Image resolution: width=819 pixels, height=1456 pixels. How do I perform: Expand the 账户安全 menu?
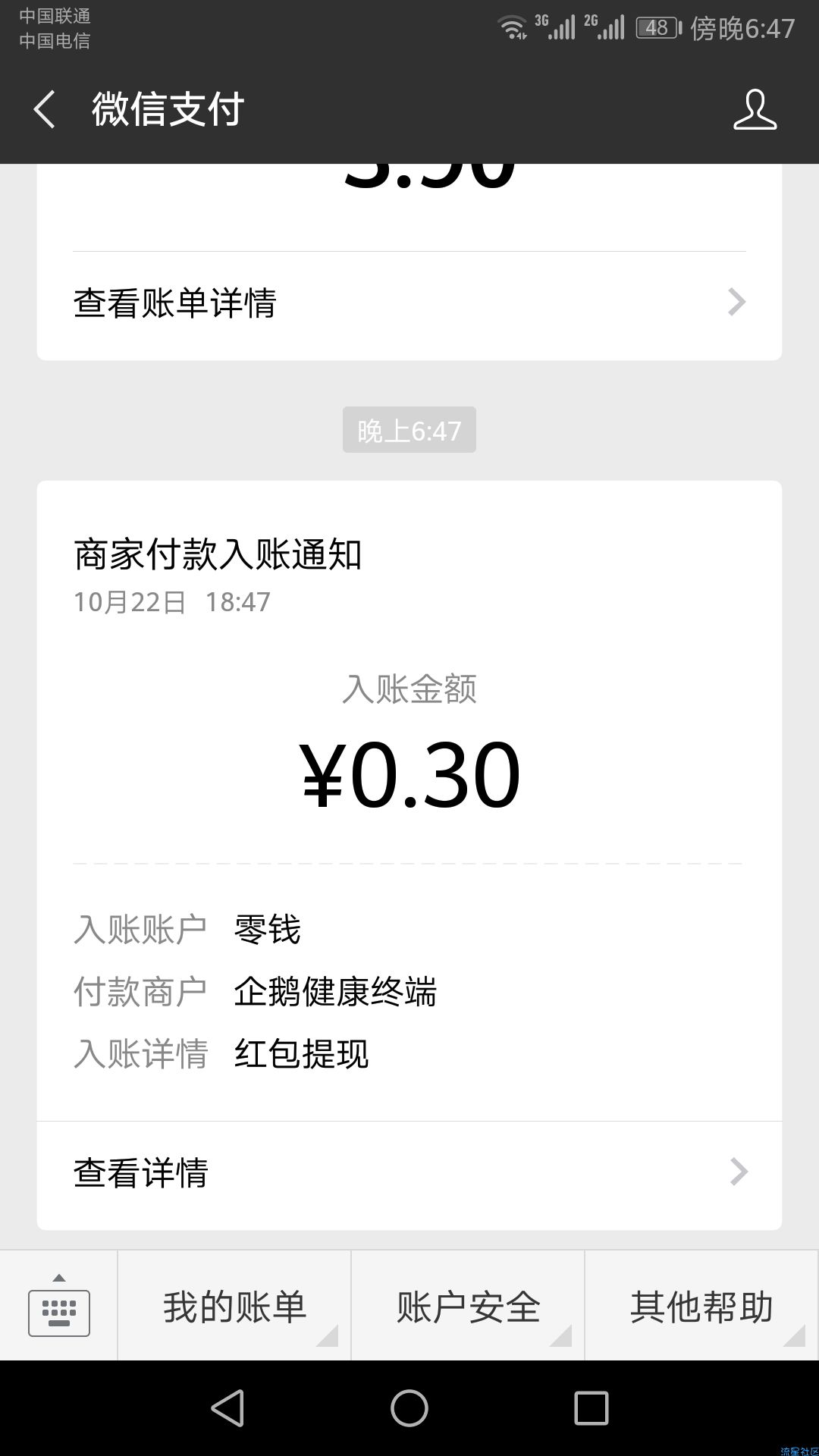(x=468, y=1306)
